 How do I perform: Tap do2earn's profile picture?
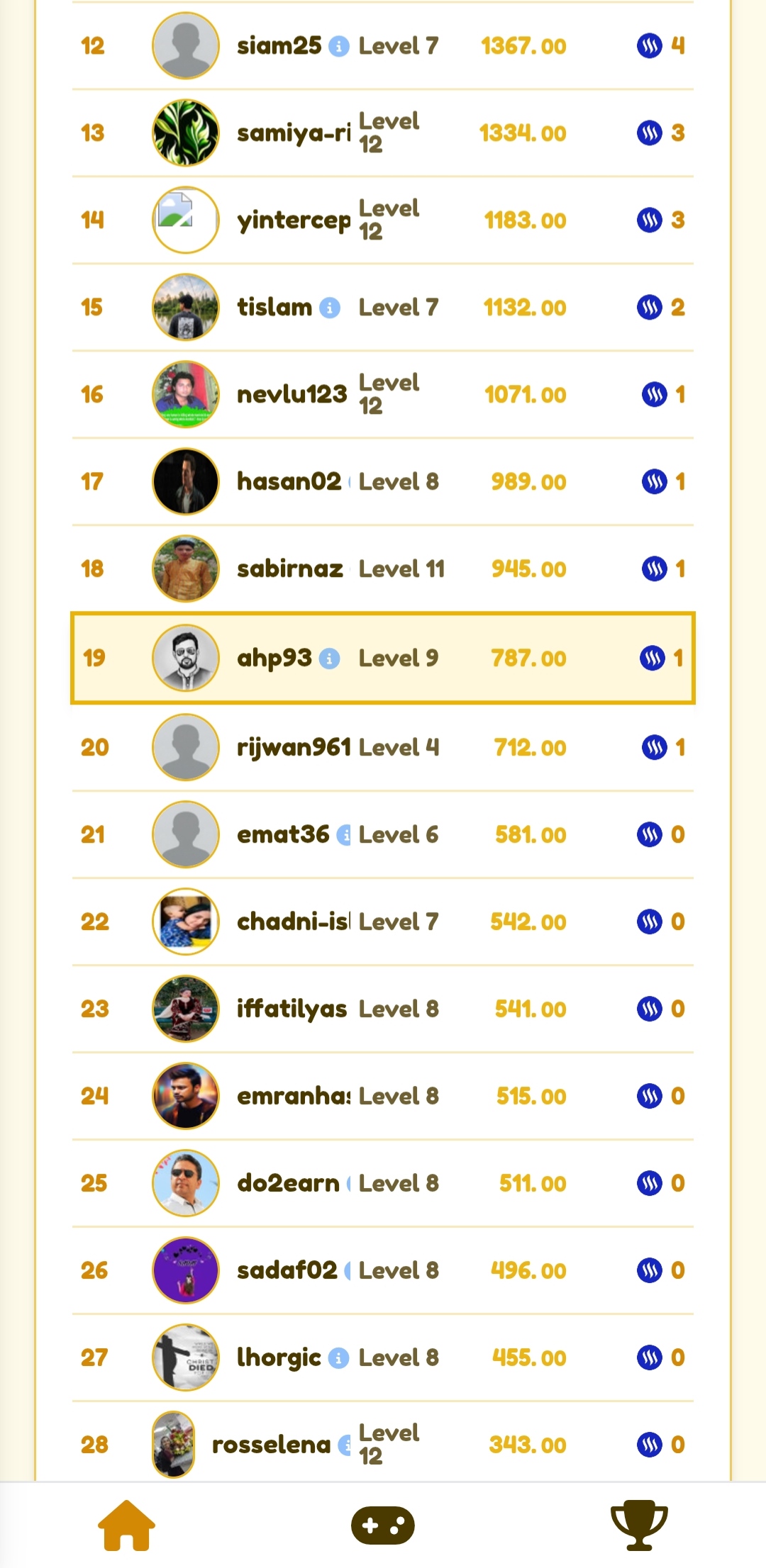tap(186, 1183)
